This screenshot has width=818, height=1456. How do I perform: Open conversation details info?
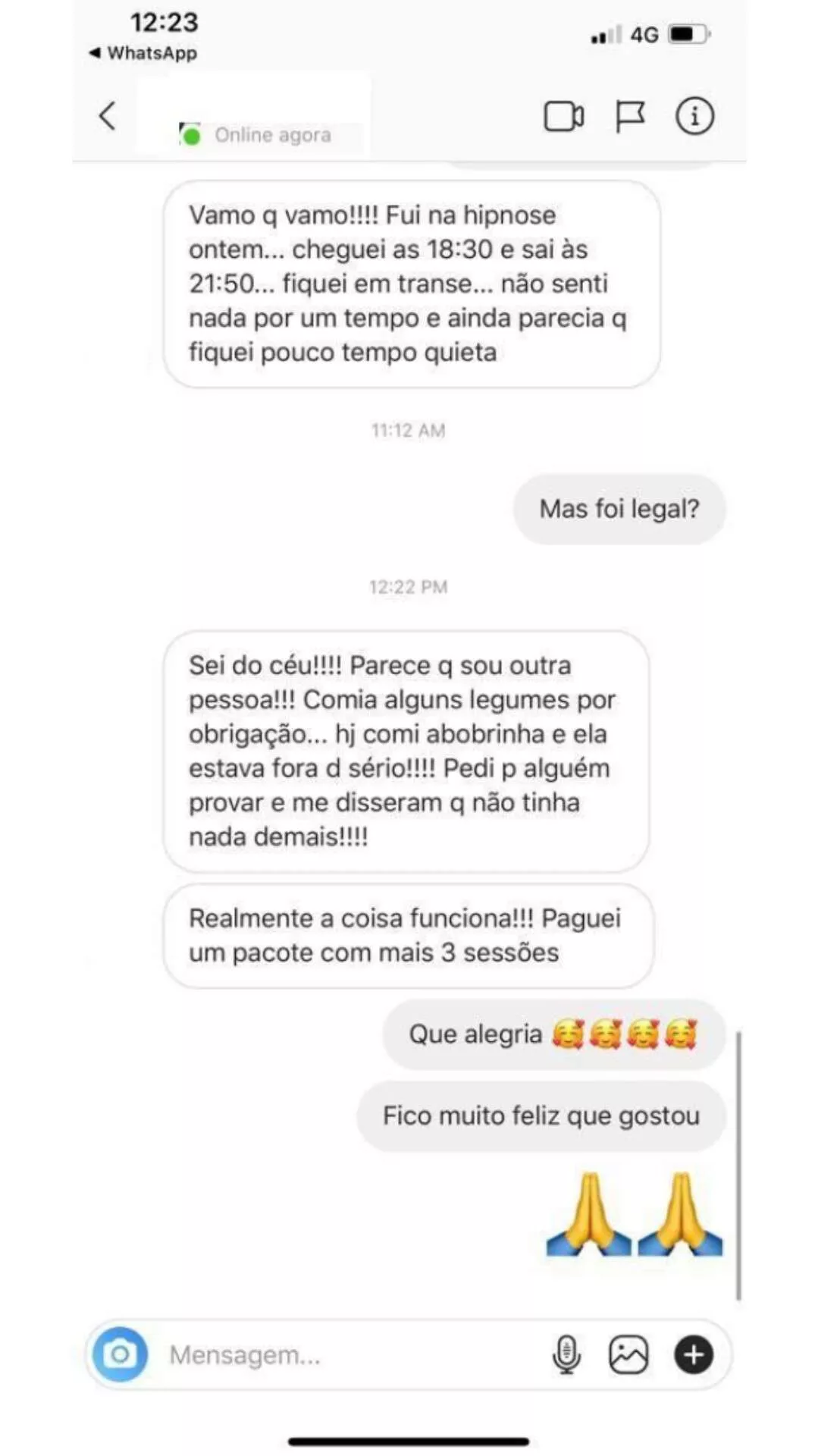tap(694, 117)
